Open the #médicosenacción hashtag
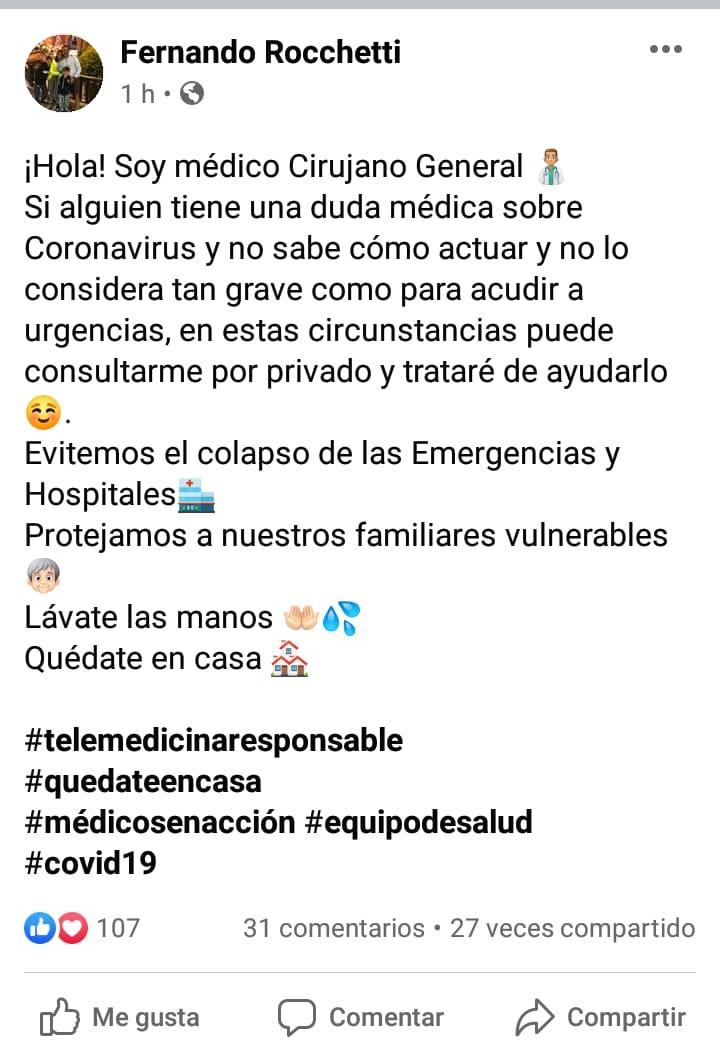 tap(160, 822)
